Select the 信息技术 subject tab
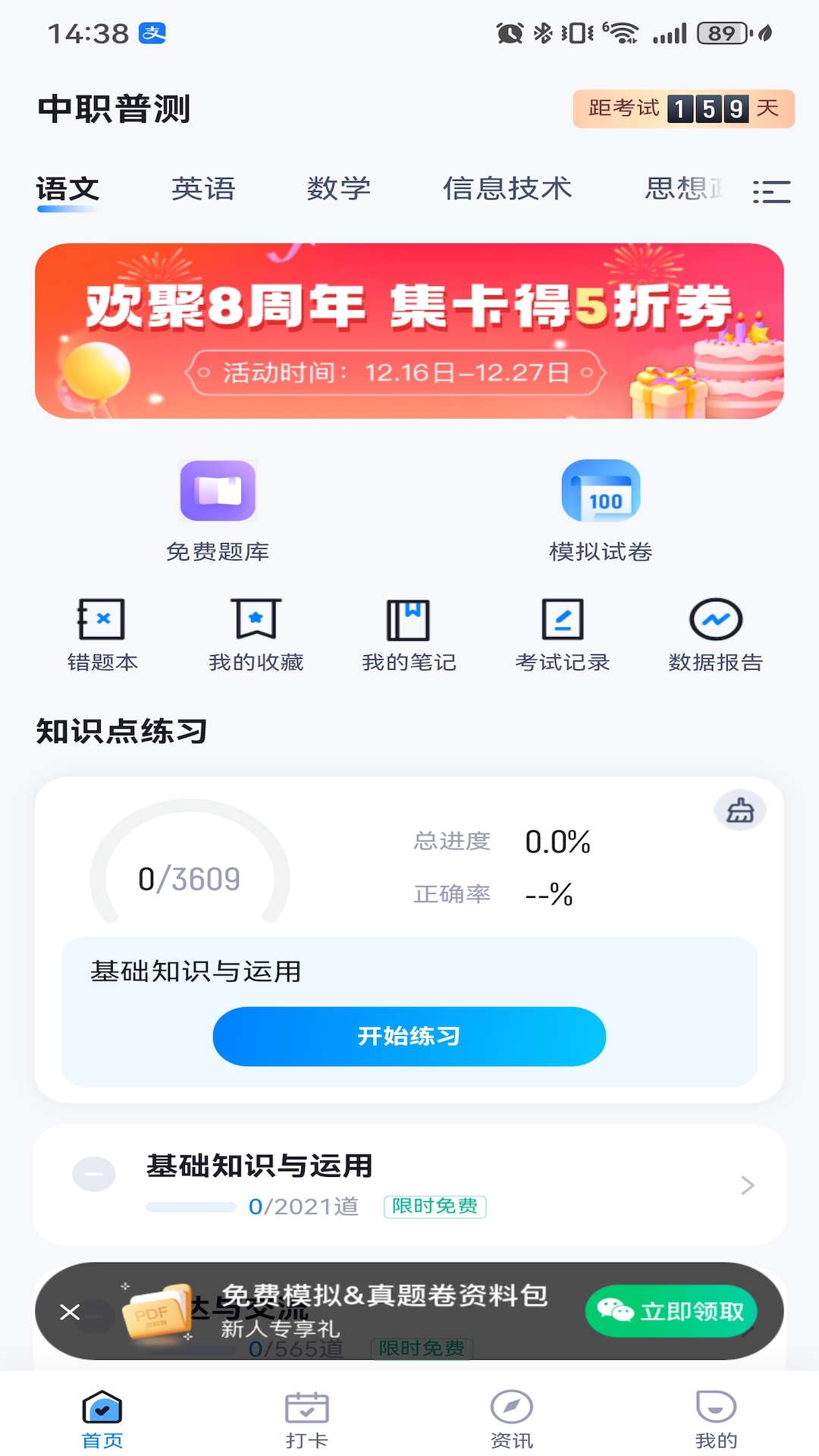This screenshot has height=1456, width=819. click(x=507, y=189)
